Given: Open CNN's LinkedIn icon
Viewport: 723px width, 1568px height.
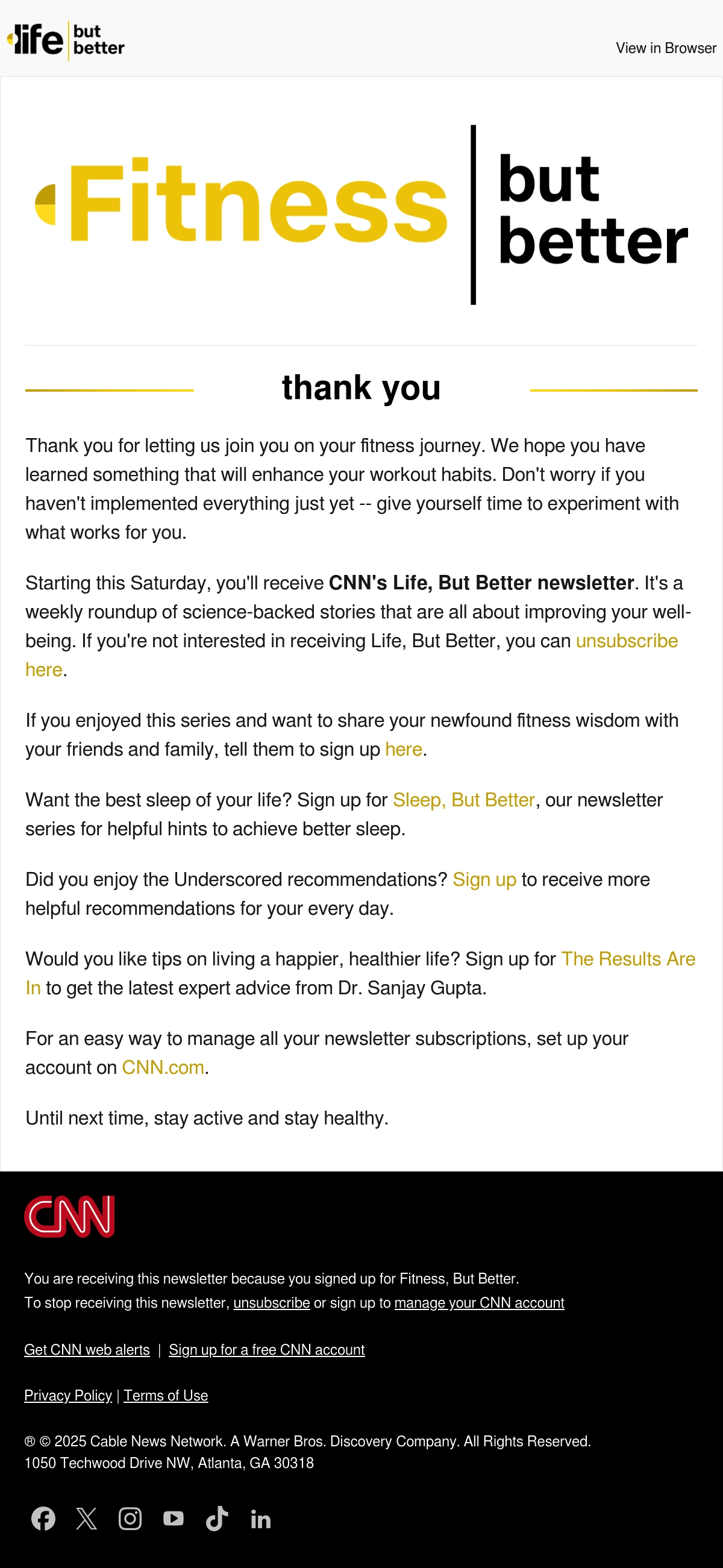Looking at the screenshot, I should pos(260,1519).
